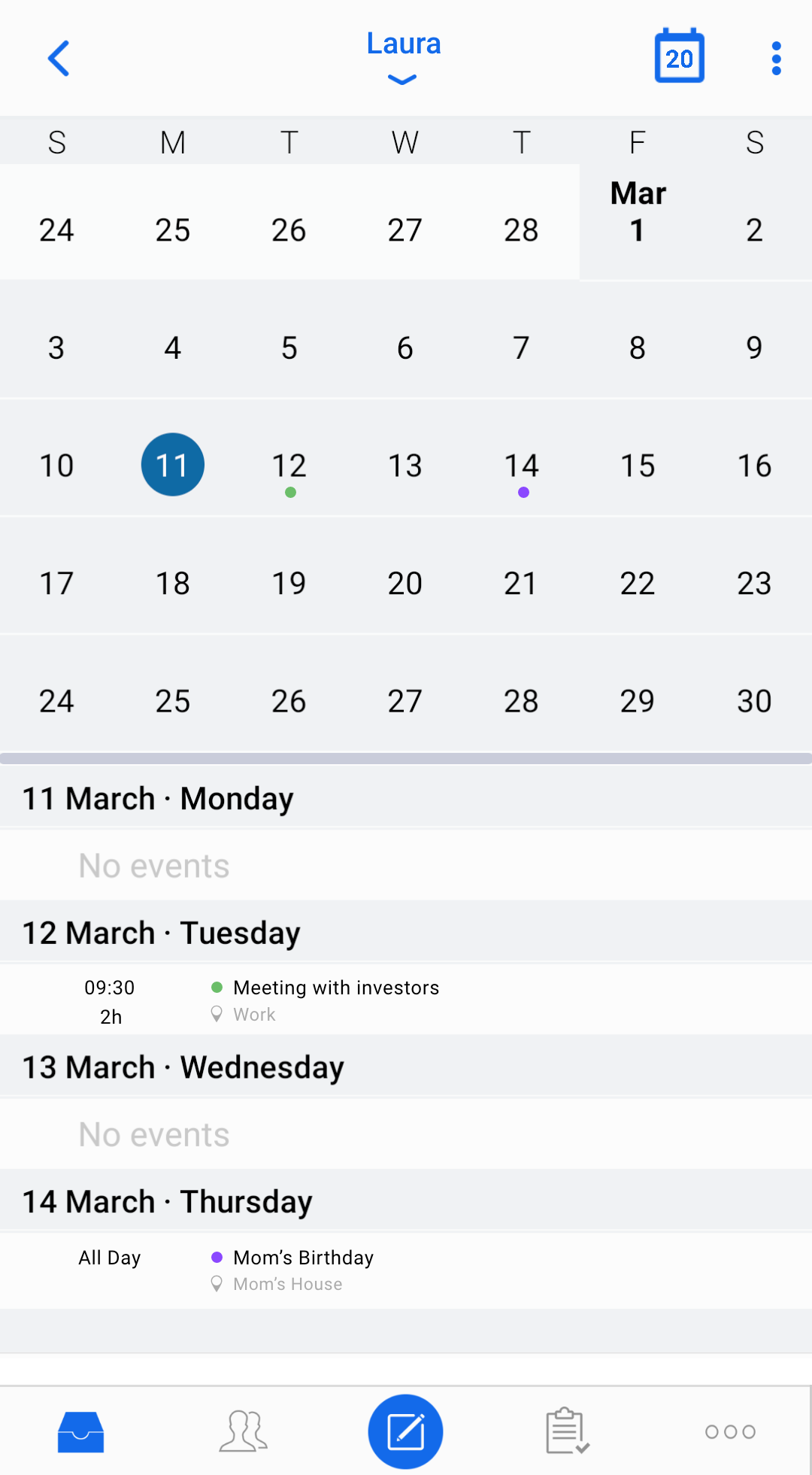Jump to today with the calendar icon
This screenshot has height=1475, width=812.
pos(679,57)
